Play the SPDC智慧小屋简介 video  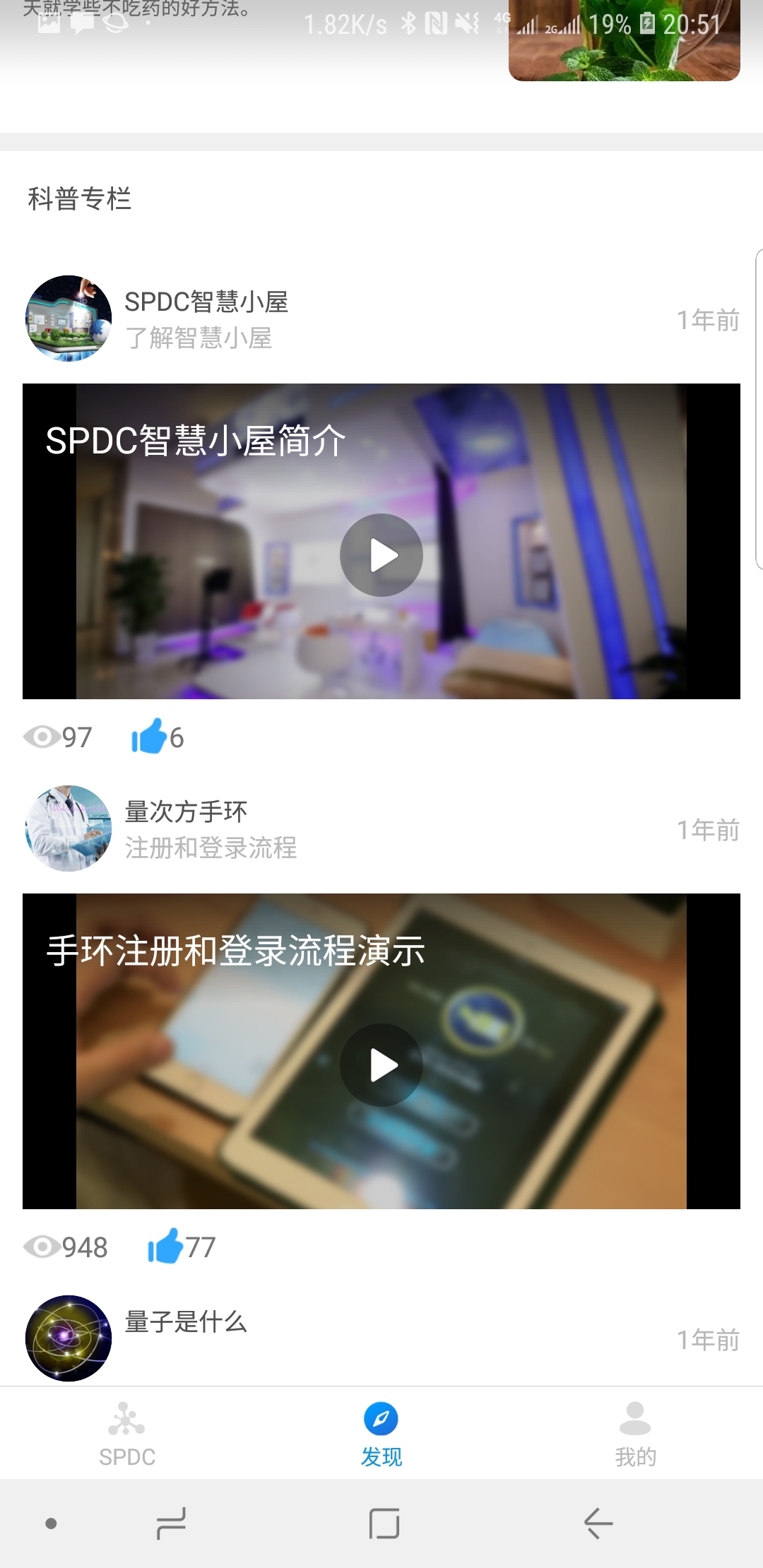coord(381,555)
